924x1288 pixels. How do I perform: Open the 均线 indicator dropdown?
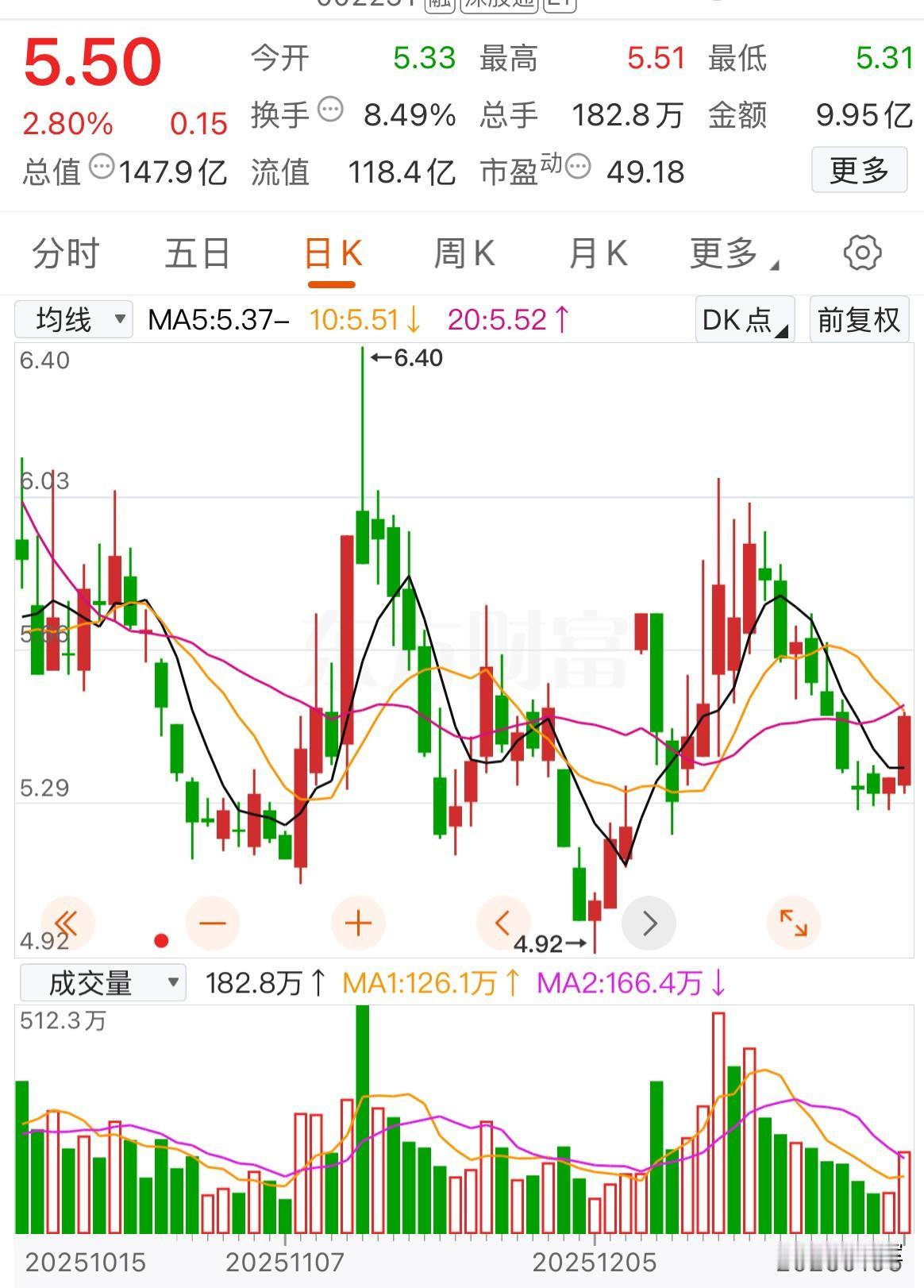pyautogui.click(x=73, y=320)
